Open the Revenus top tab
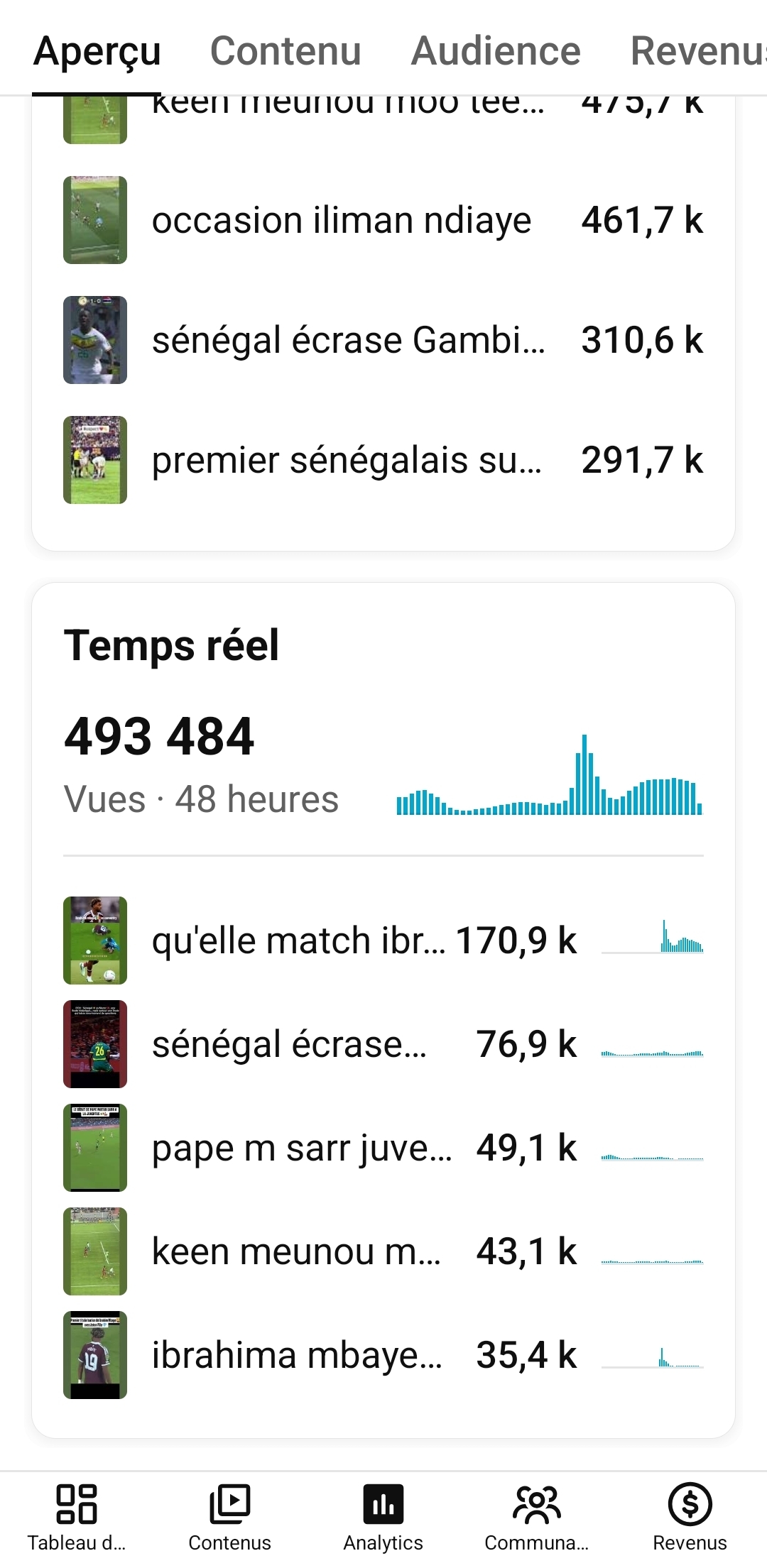767x1568 pixels. 699,51
